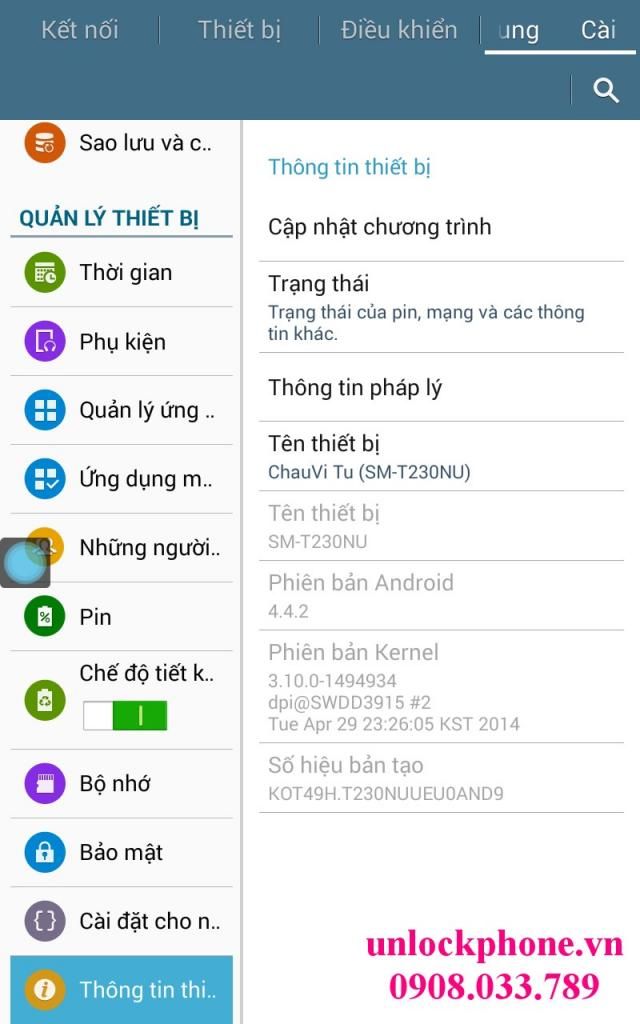The image size is (640, 1024).
Task: Open Sao lưu và c.. settings
Action: coord(121,144)
